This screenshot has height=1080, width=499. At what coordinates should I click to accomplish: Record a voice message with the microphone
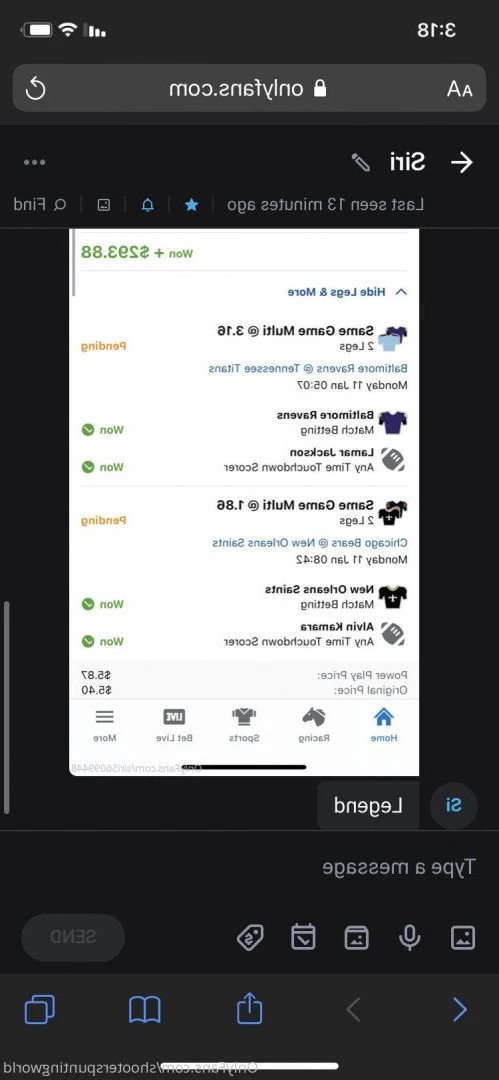pos(410,937)
